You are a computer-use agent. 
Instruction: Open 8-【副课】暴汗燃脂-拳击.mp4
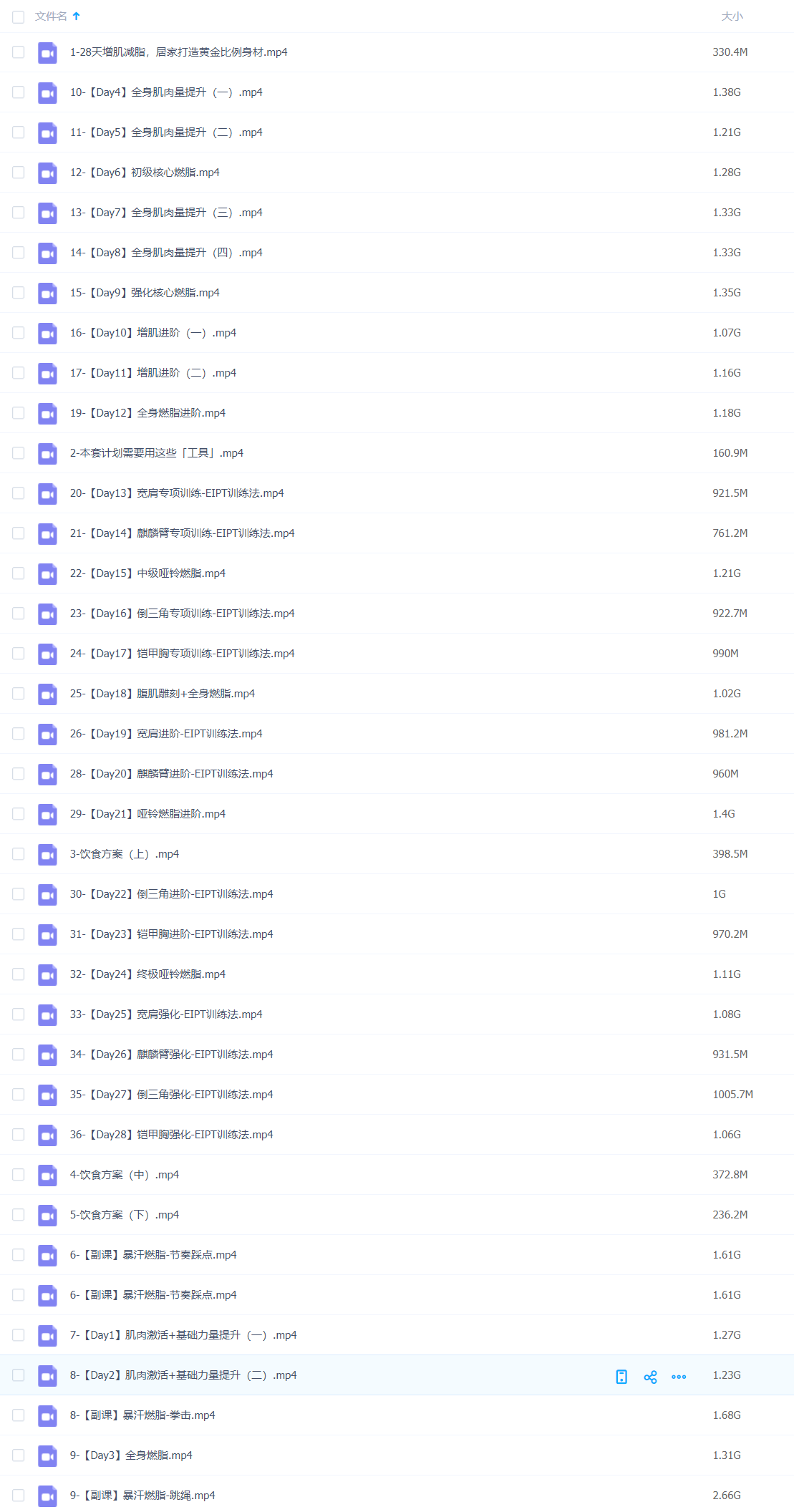(x=142, y=1415)
